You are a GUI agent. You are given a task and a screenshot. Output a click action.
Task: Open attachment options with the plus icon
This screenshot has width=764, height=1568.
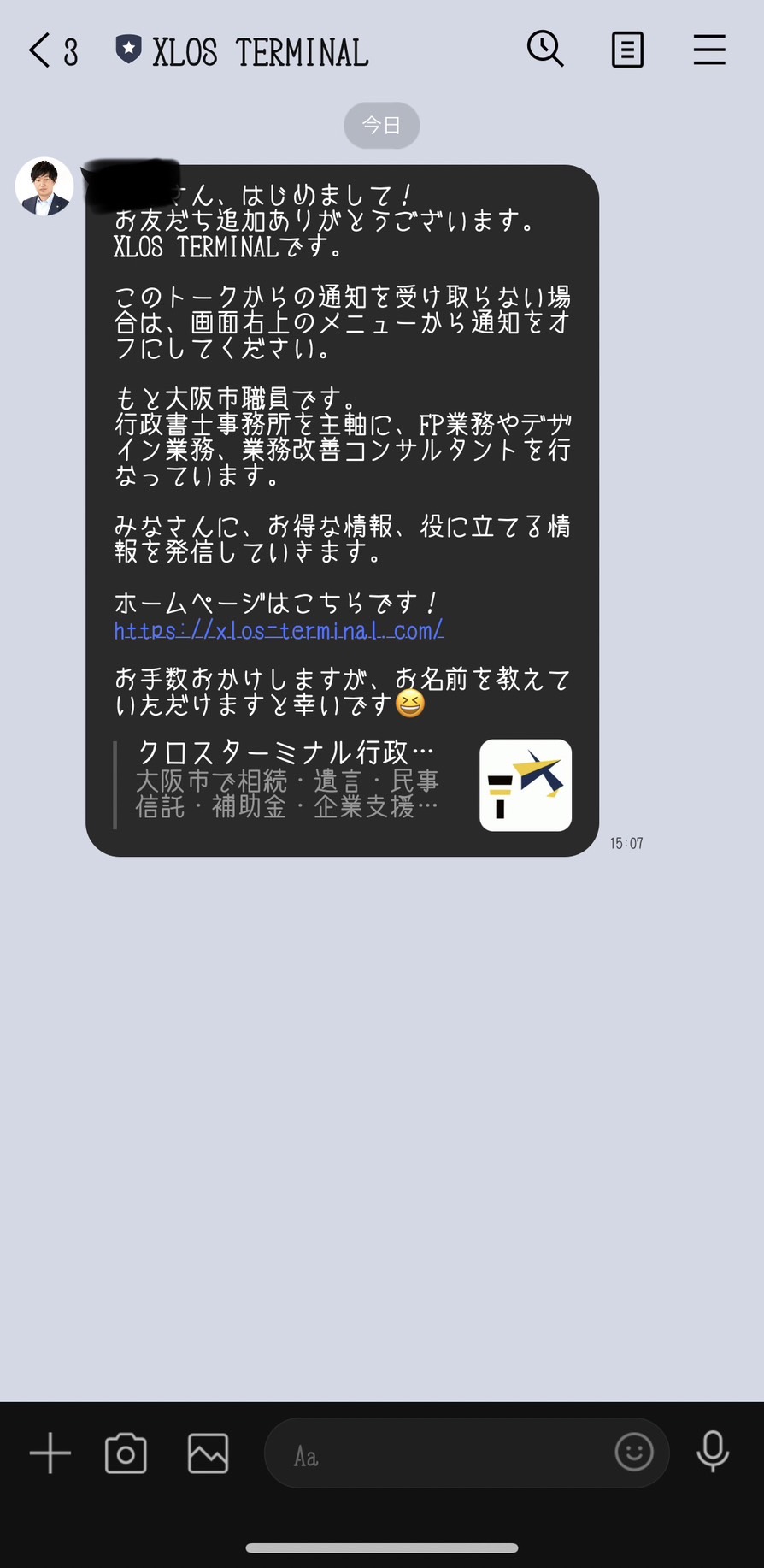tap(50, 1452)
